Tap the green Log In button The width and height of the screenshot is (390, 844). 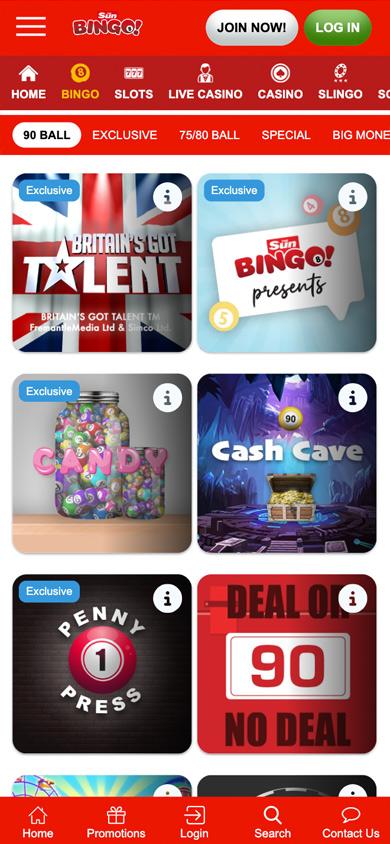(x=338, y=27)
